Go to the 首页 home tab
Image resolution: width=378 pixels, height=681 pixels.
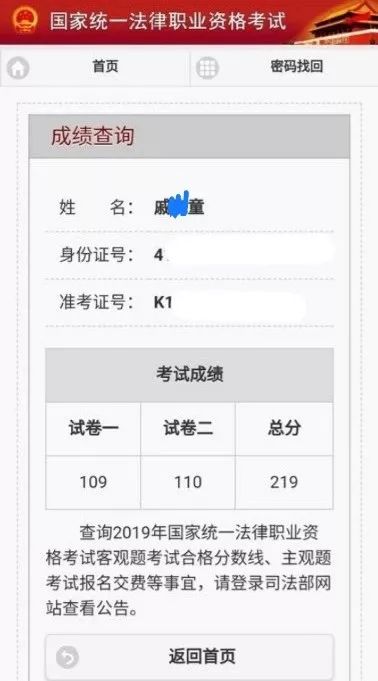tap(95, 67)
